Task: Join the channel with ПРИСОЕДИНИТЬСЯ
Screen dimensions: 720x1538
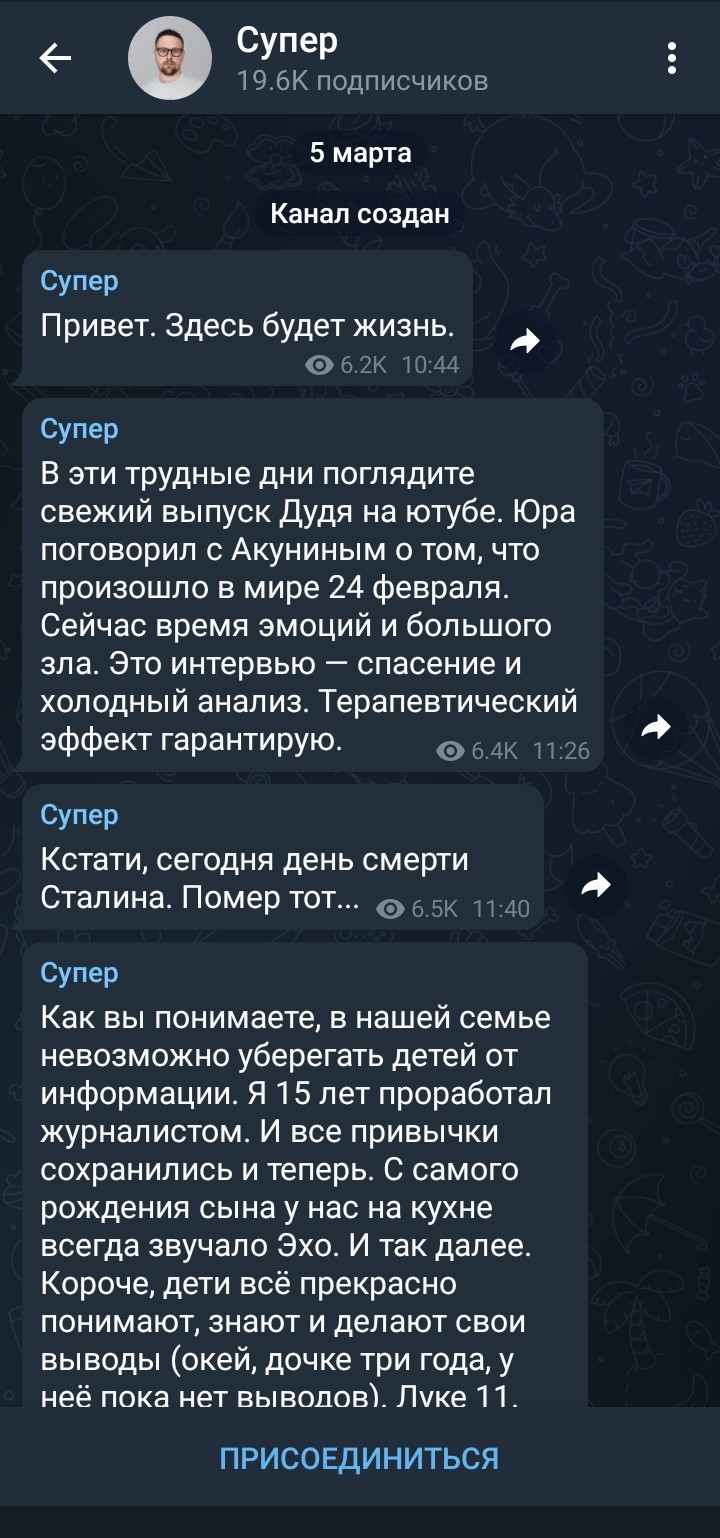Action: [359, 1458]
